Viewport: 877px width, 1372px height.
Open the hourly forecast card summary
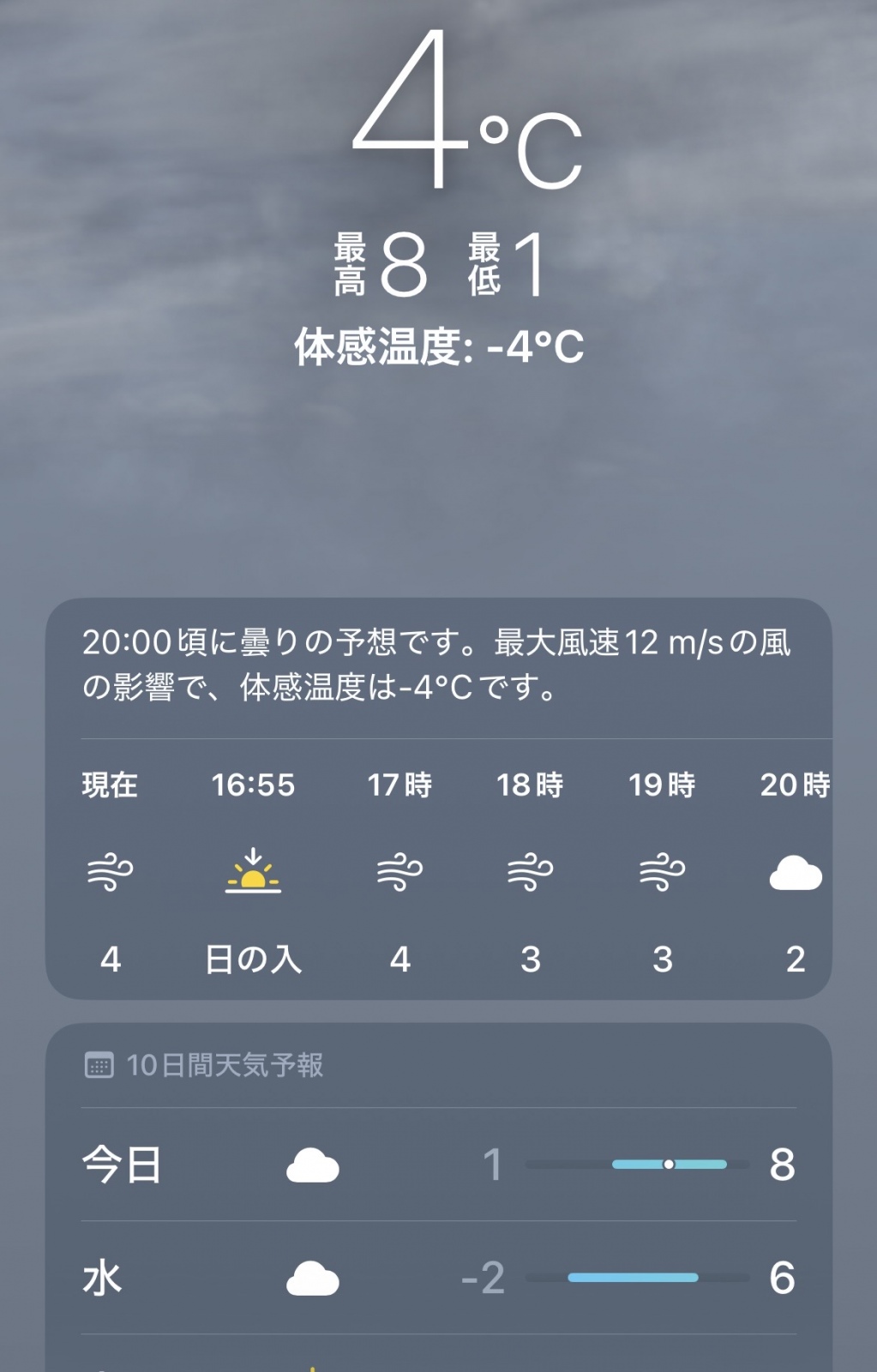coord(437,665)
